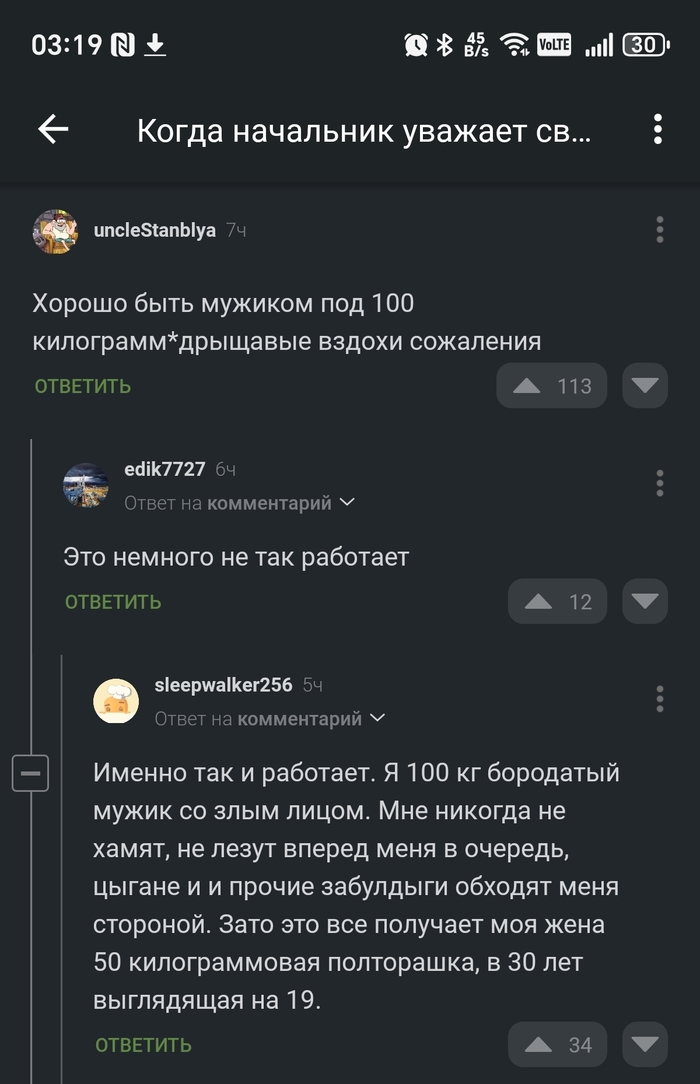This screenshot has height=1084, width=700.
Task: Open edik7727's comment options menu
Action: pos(660,482)
